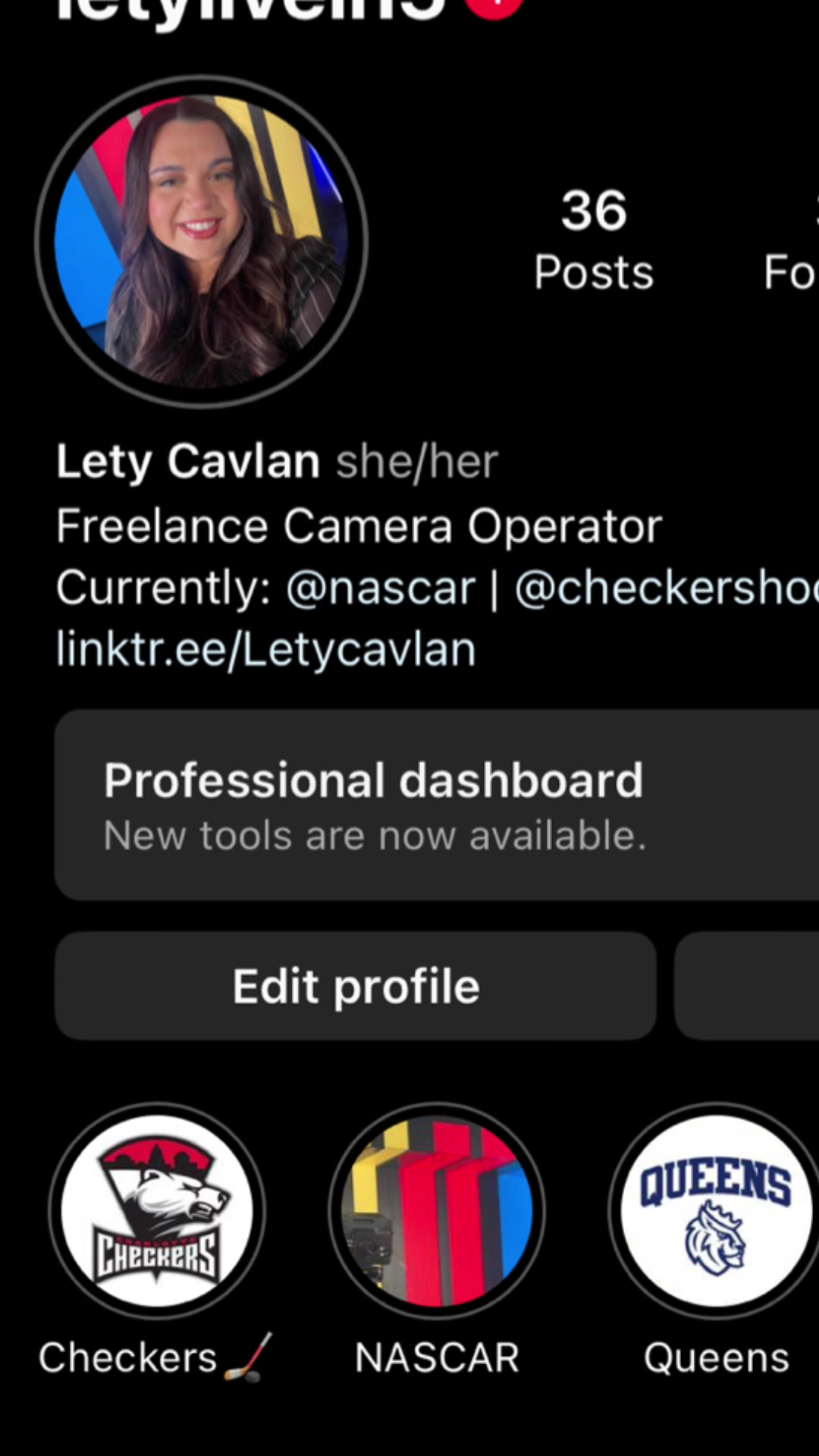Open the @checkershockey mention in bio

[x=666, y=588]
